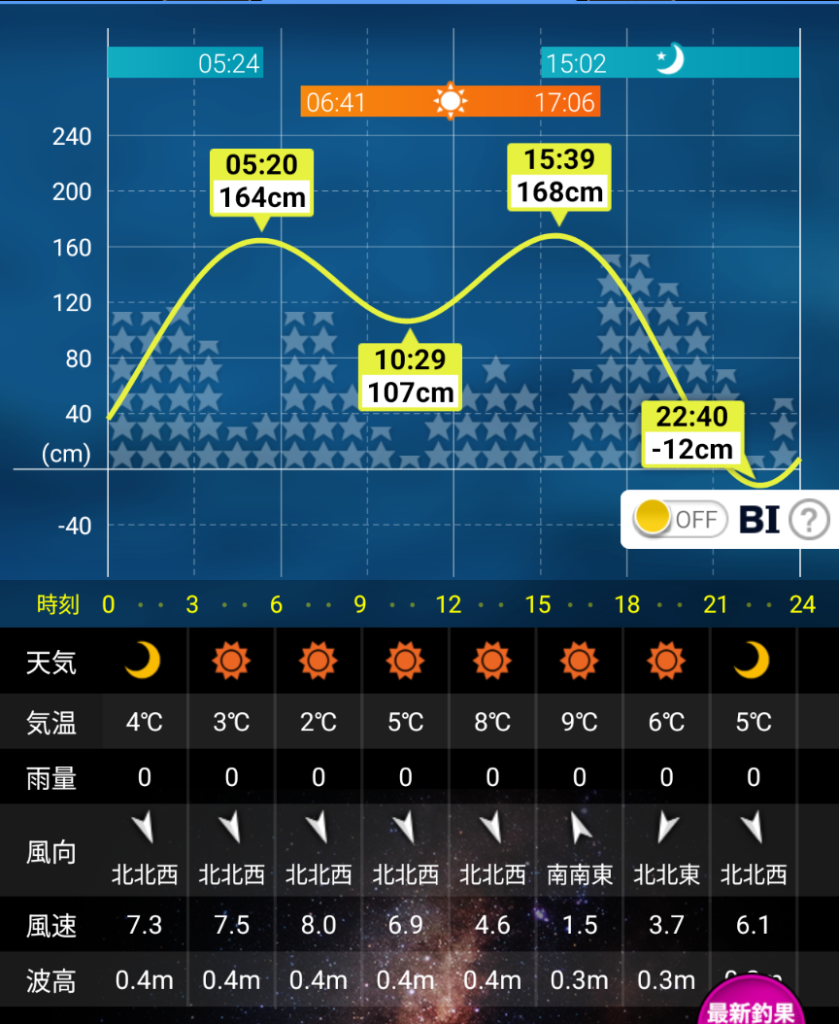839x1024 pixels.
Task: Open the BI help question mark
Action: 809,520
